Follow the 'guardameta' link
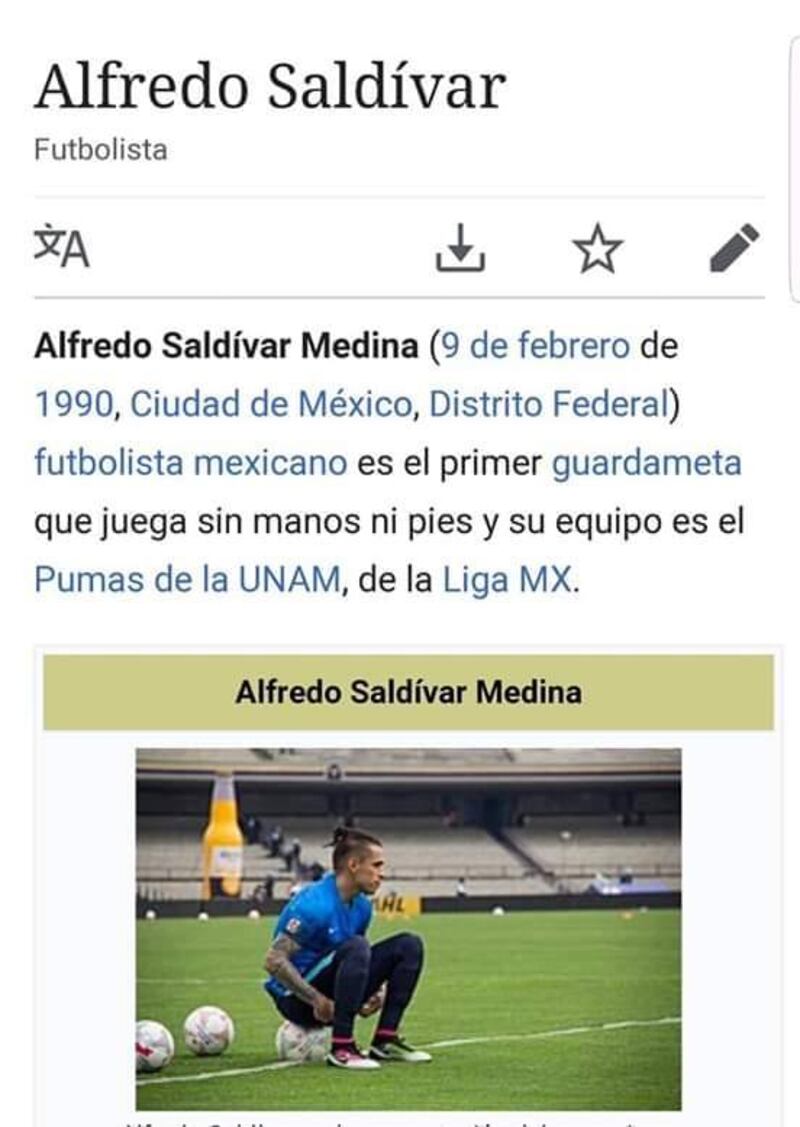The image size is (800, 1127). [646, 463]
